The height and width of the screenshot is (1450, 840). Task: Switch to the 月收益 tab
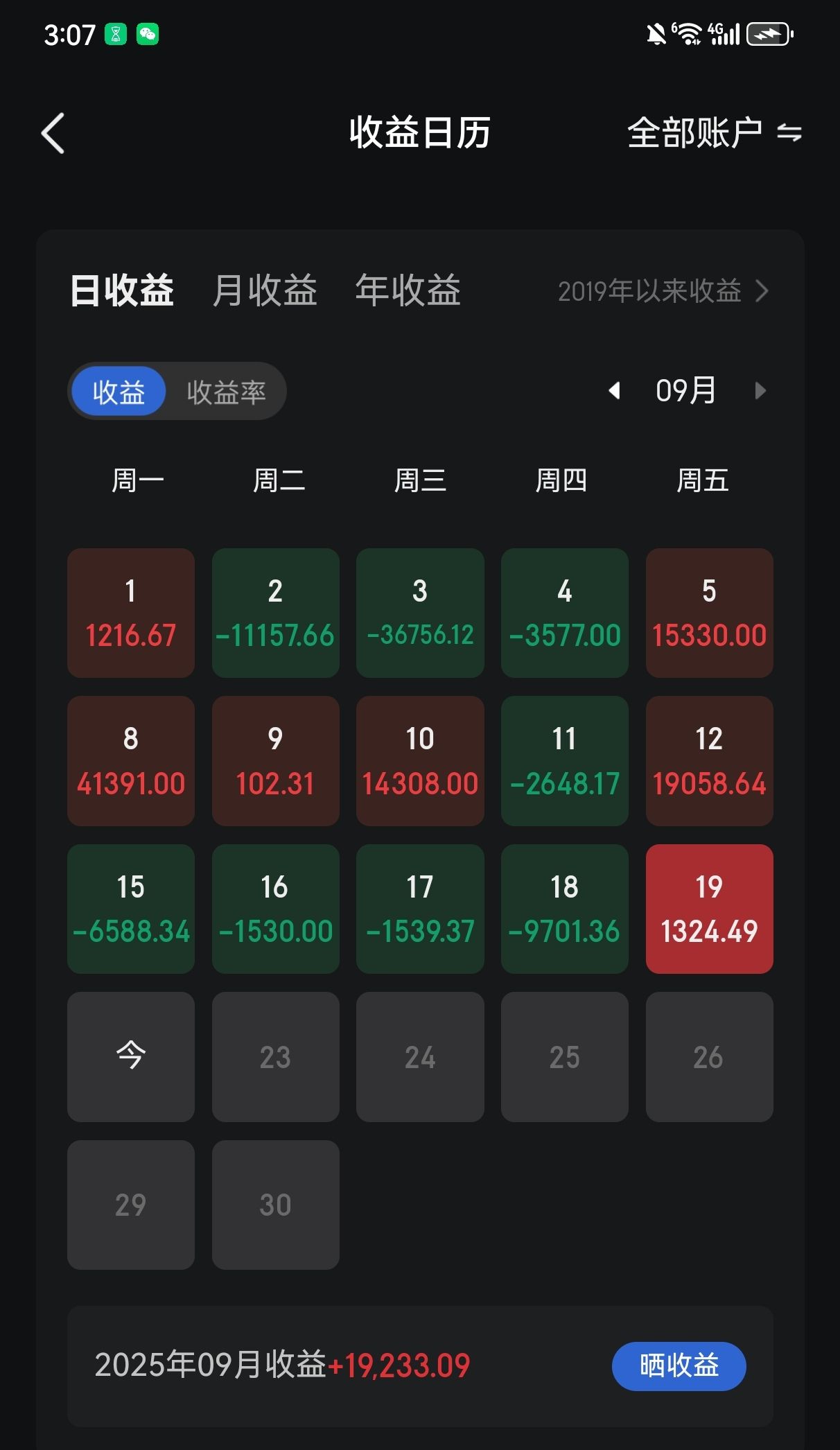tap(264, 290)
